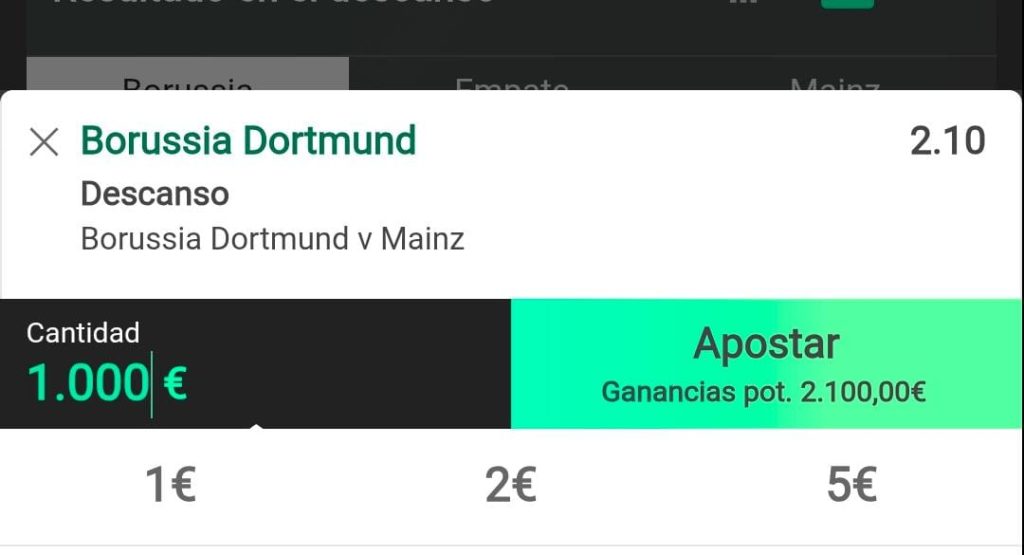Choose the 2€ quick stake
Viewport: 1024px width, 555px height.
pos(511,484)
